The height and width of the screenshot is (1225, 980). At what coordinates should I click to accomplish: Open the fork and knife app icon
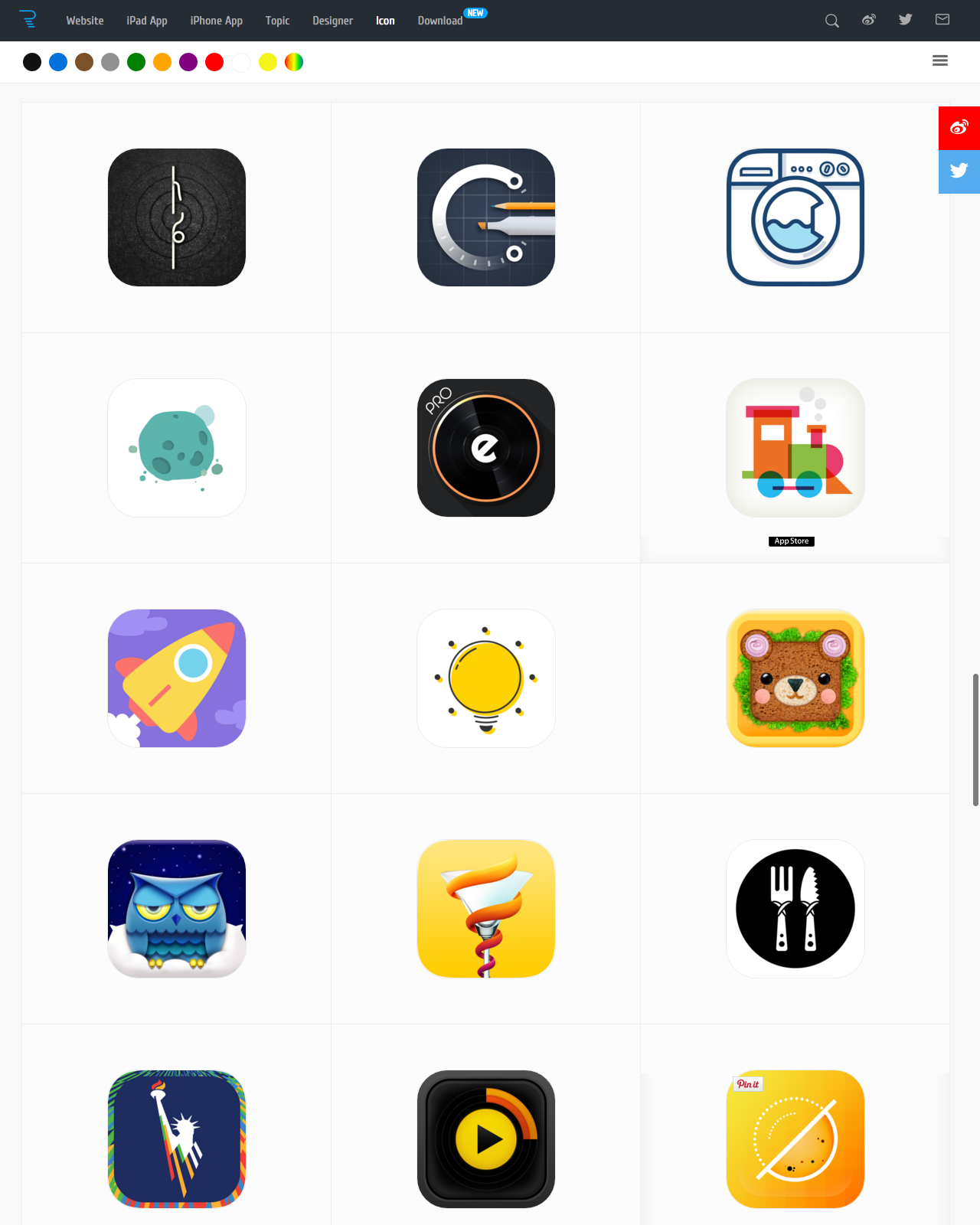[x=795, y=909]
